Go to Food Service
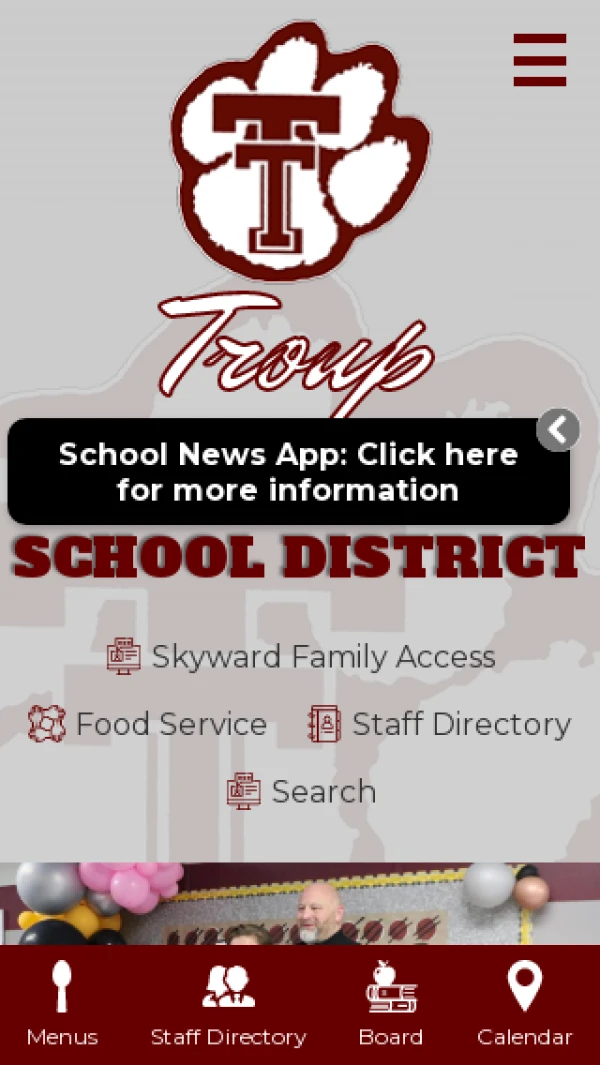 [148, 724]
